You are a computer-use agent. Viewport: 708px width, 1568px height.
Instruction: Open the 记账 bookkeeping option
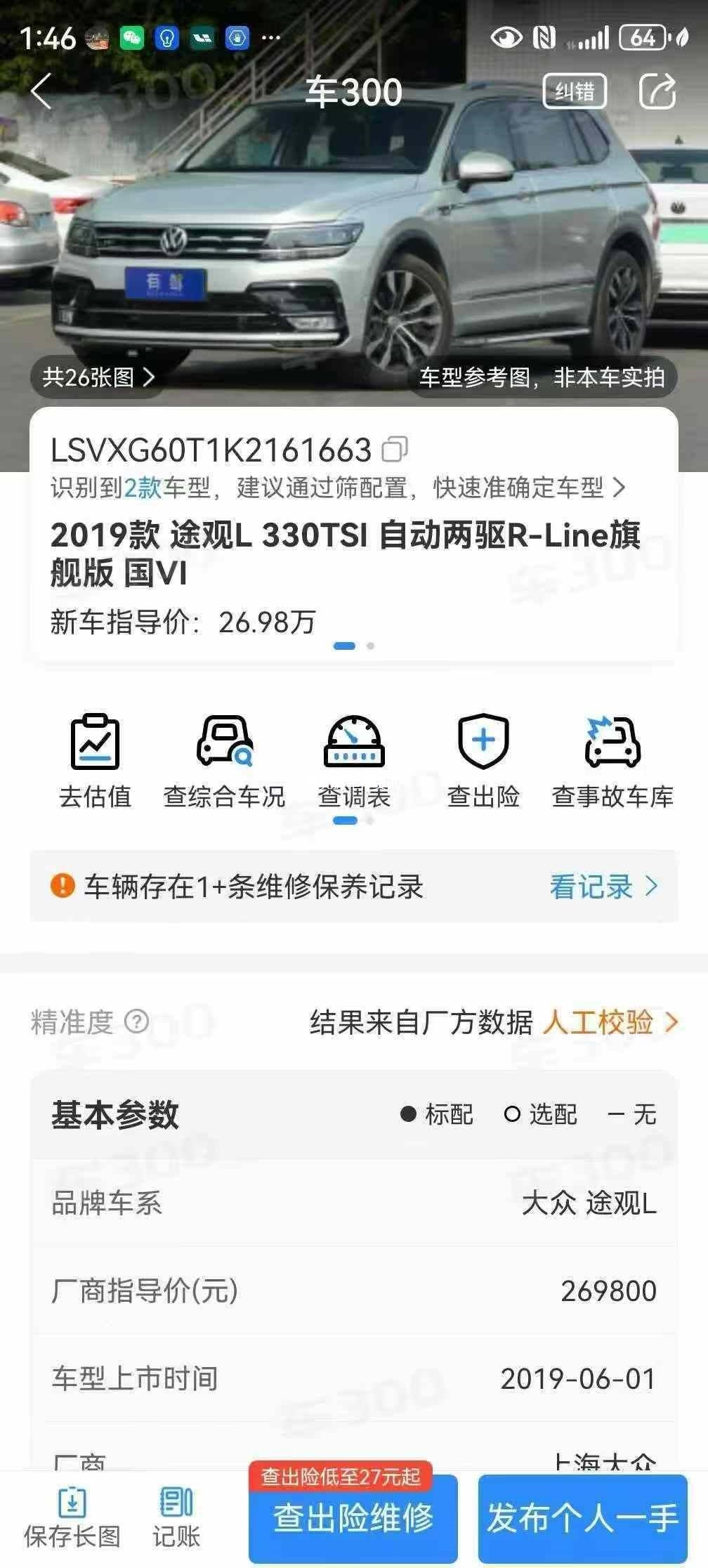[176, 1519]
